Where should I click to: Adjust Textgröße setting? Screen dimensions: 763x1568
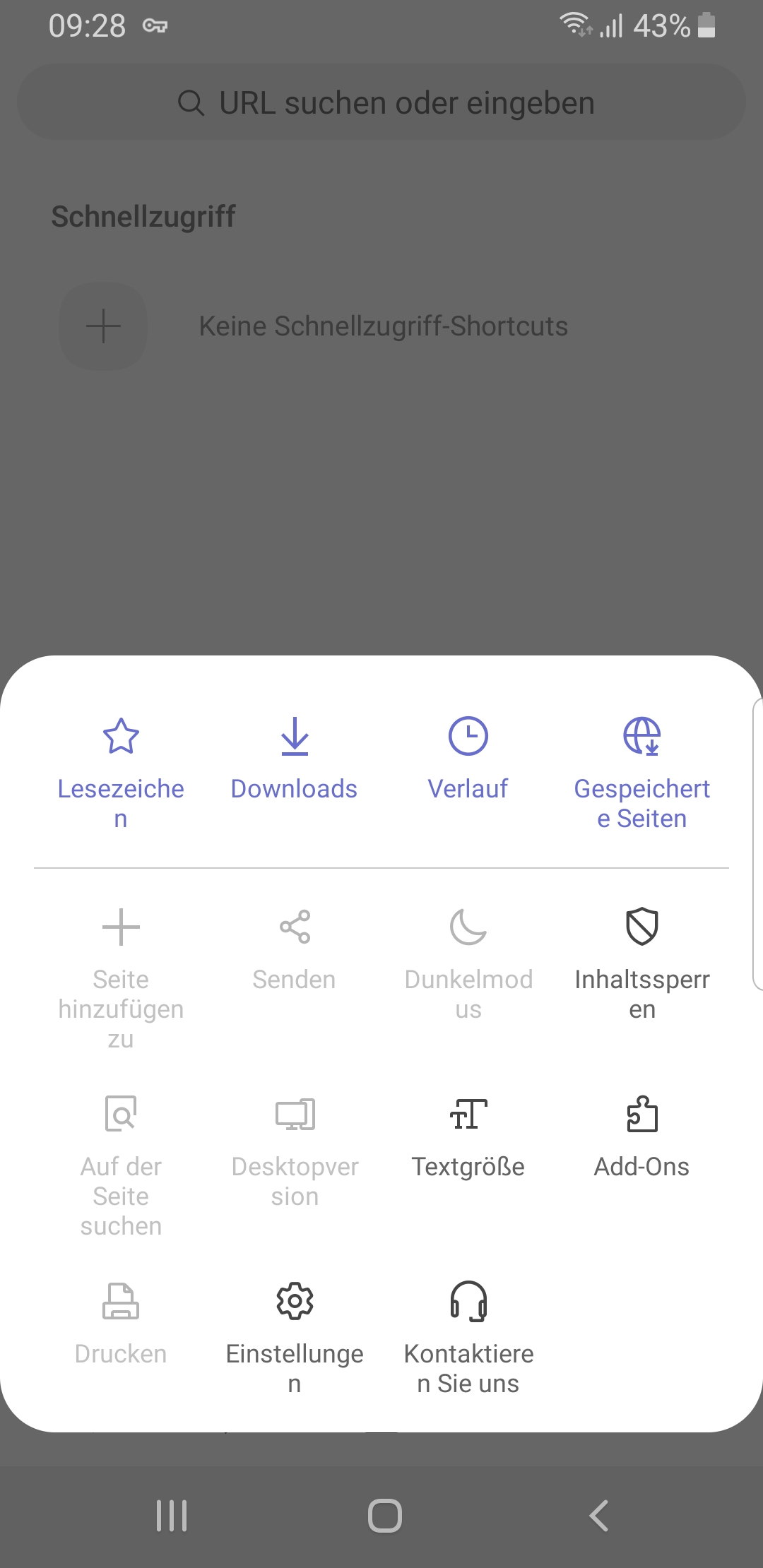click(x=468, y=1137)
